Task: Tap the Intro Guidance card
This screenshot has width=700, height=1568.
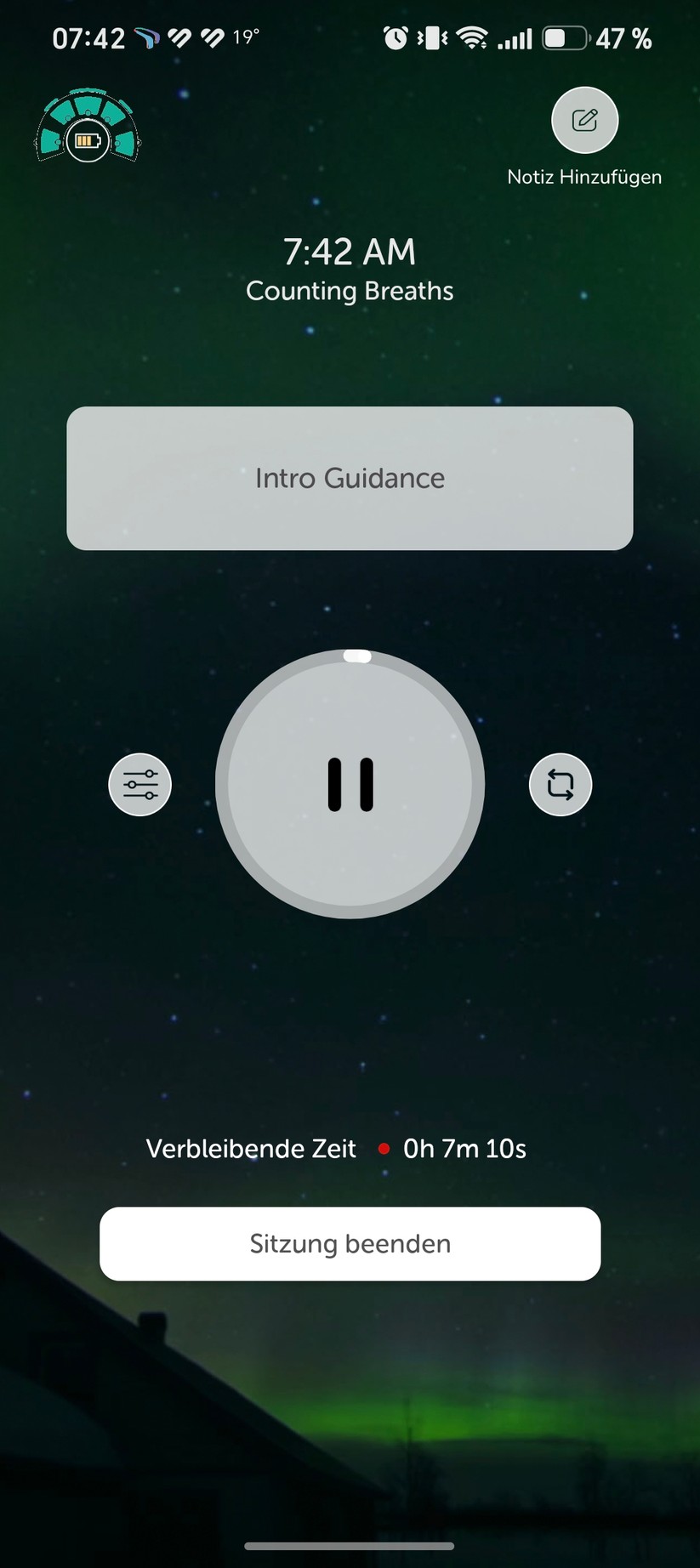Action: 350,479
